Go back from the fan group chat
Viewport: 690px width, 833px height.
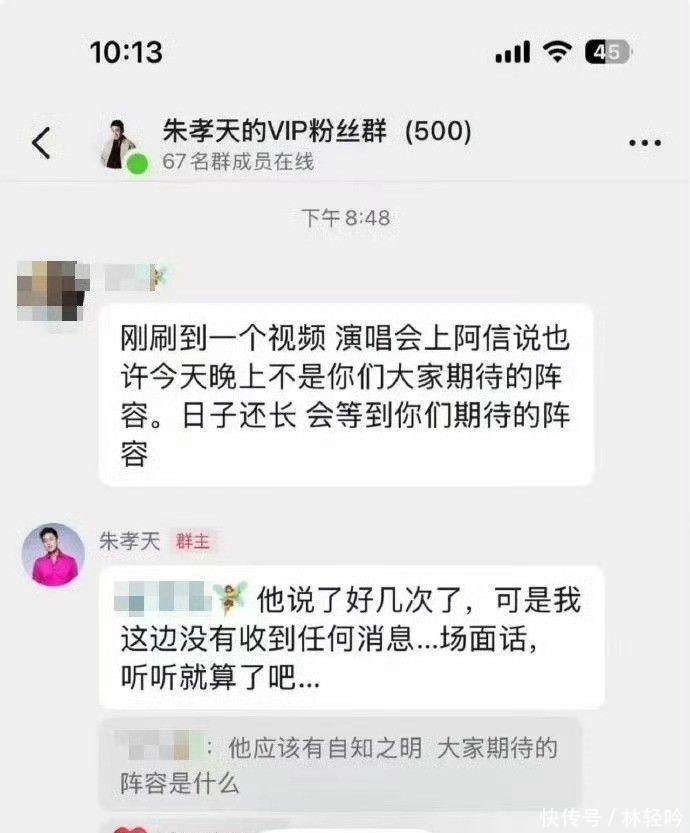tap(41, 144)
